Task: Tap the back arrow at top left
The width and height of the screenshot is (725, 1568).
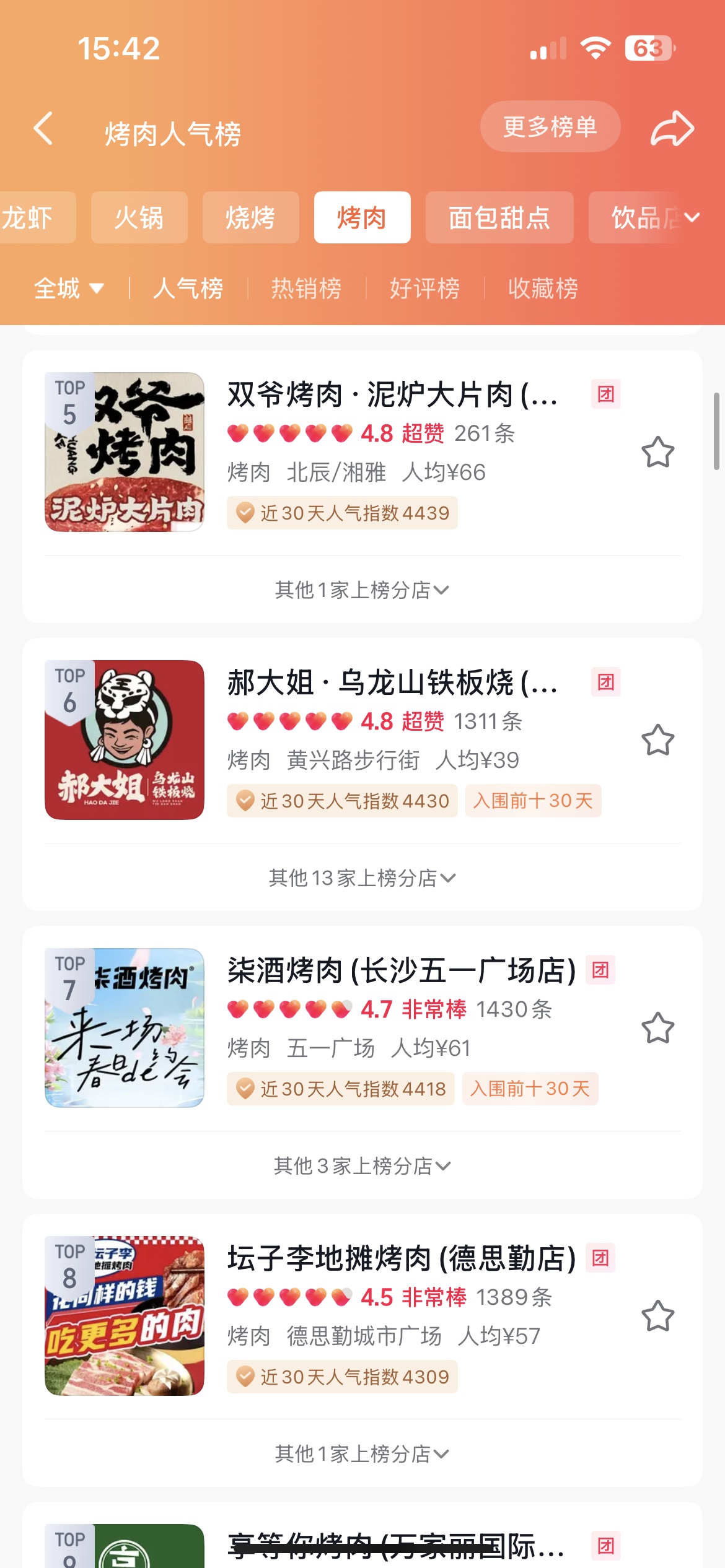Action: click(43, 127)
